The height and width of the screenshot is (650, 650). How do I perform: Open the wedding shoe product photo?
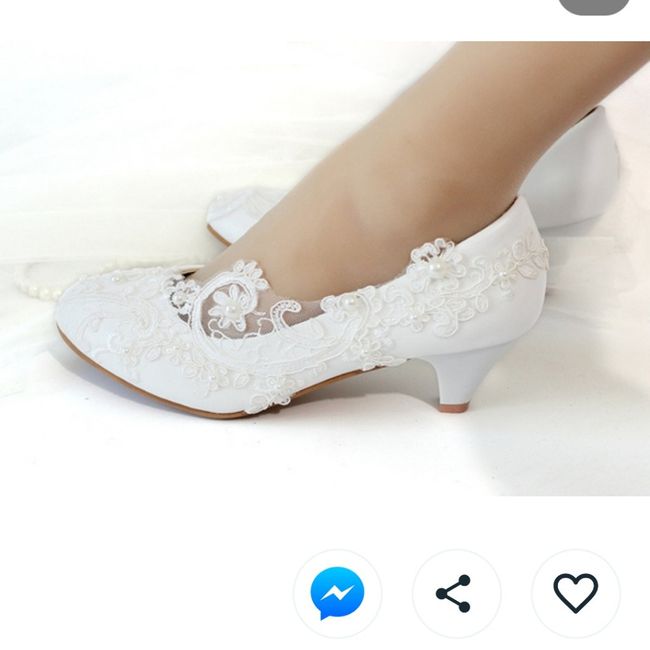pos(325,268)
